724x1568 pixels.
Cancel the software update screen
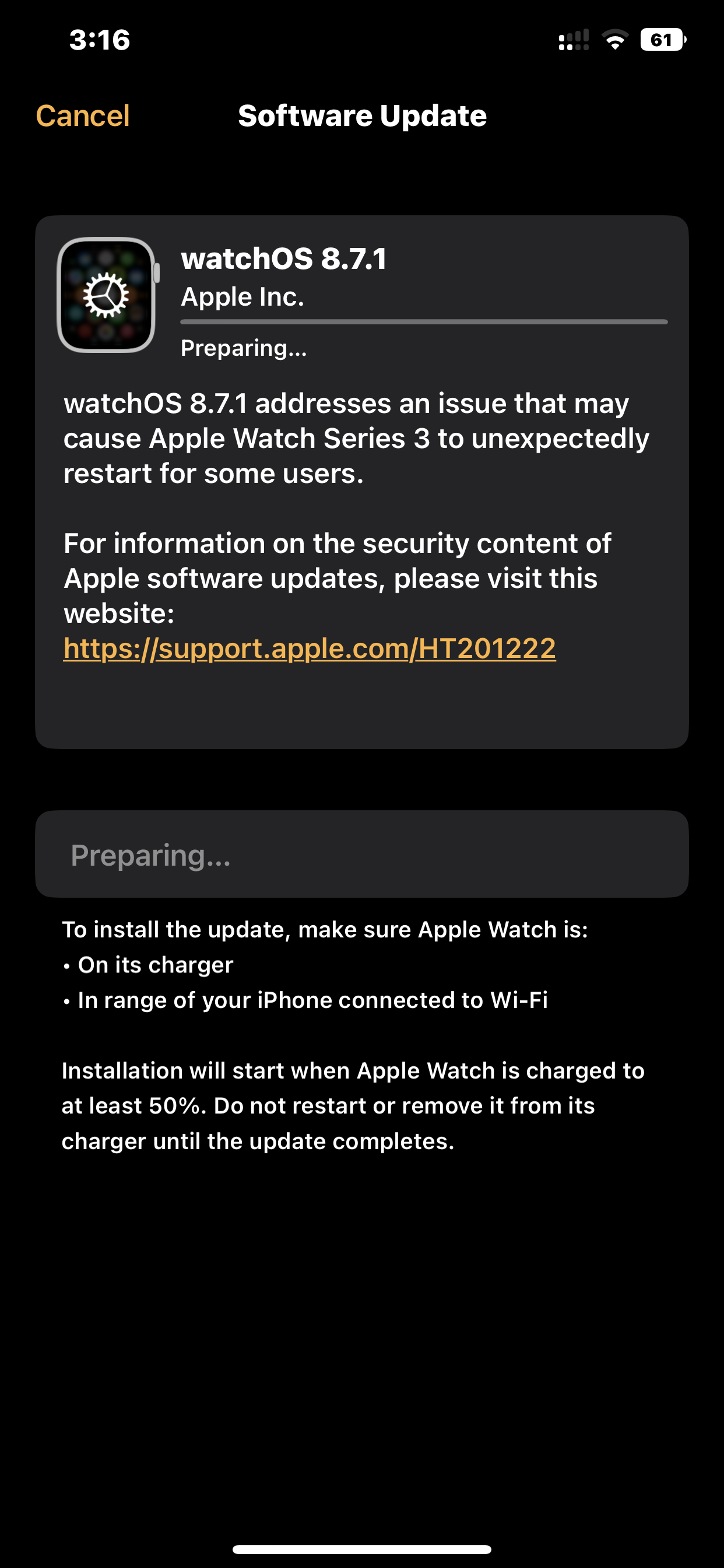coord(83,116)
